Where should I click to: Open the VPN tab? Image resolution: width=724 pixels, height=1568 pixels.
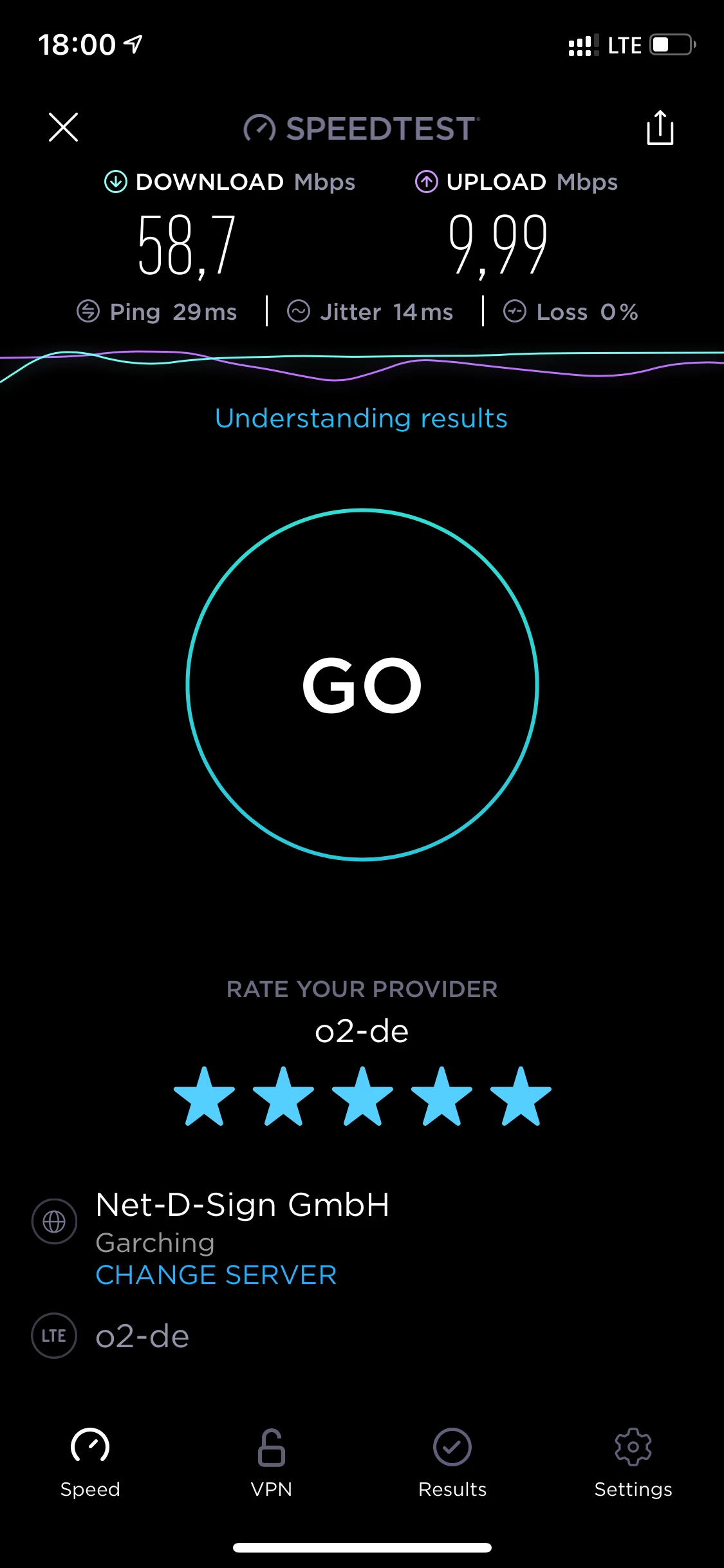(271, 1461)
